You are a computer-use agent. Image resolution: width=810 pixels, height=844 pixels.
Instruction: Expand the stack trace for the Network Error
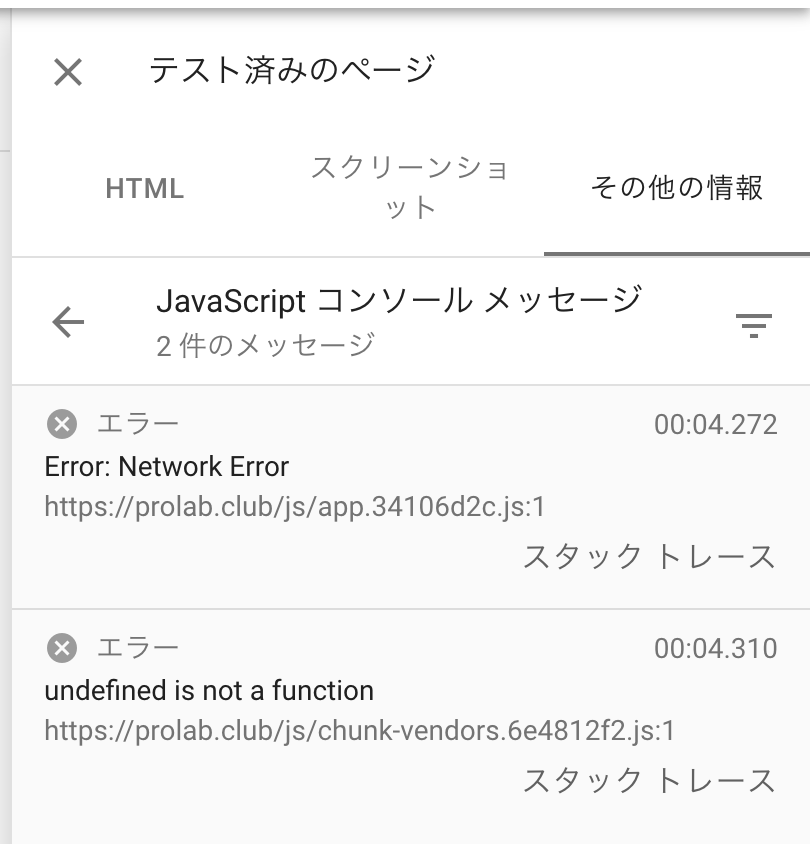pos(647,557)
